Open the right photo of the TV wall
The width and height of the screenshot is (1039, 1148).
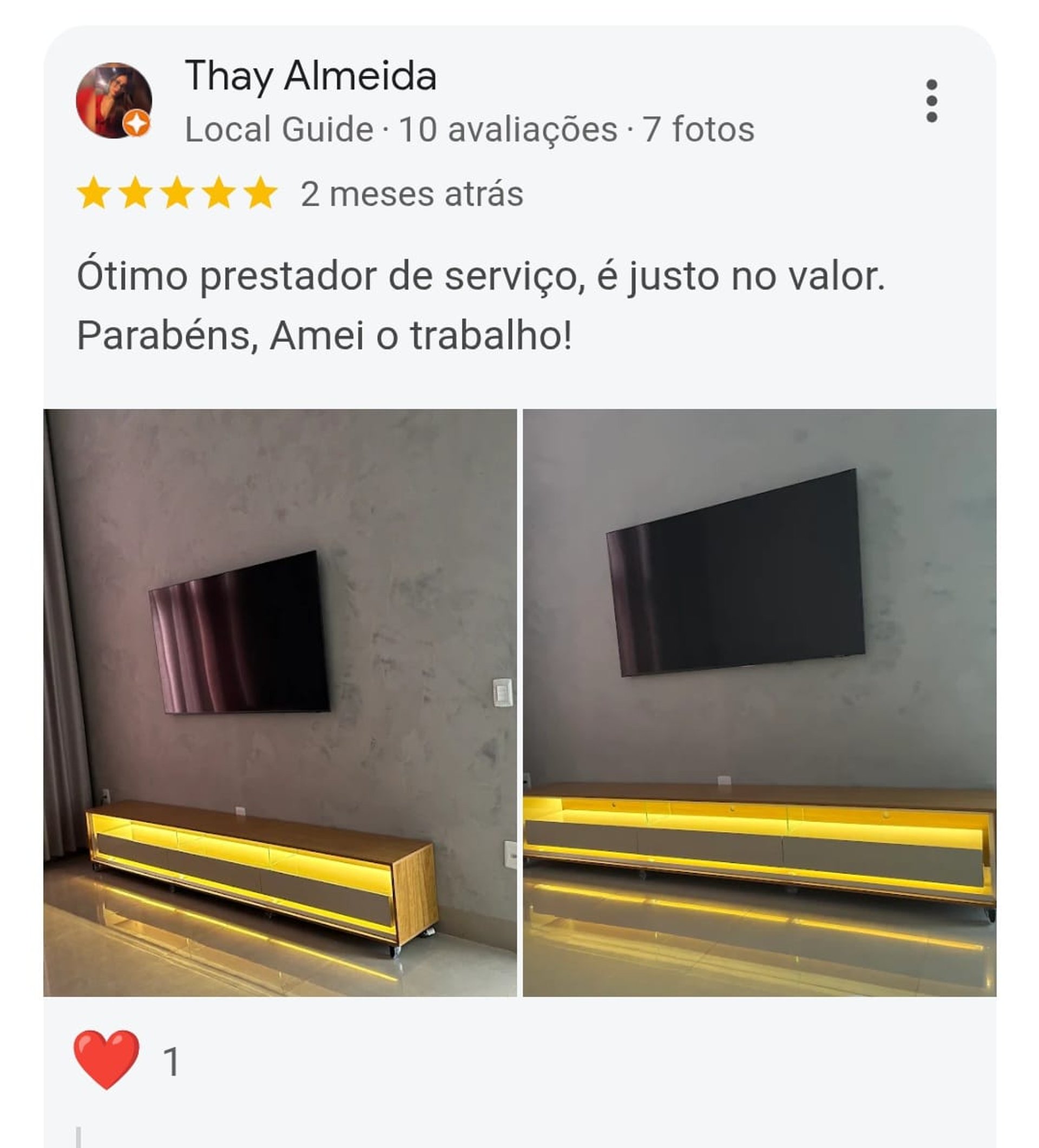pos(759,703)
